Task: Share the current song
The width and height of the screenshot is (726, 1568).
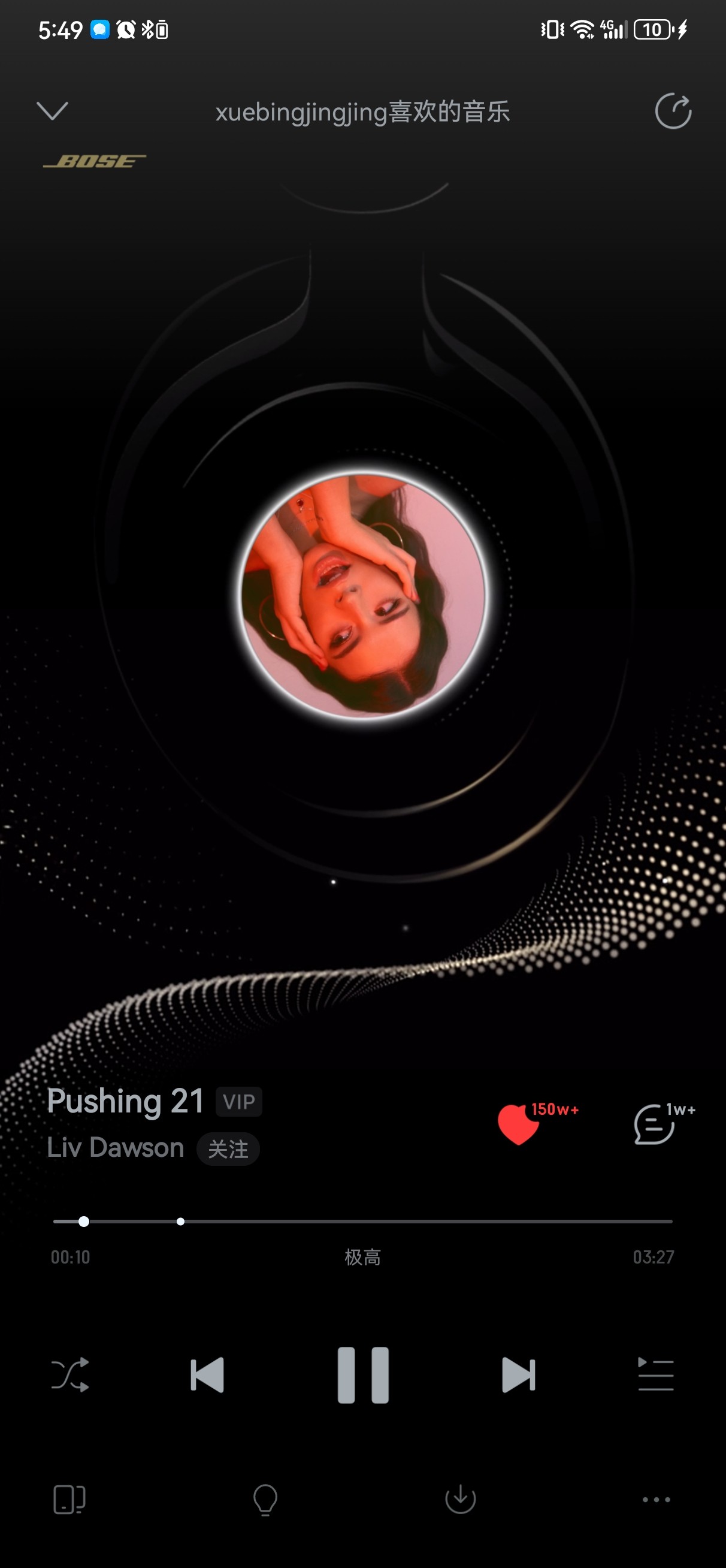Action: [x=673, y=111]
